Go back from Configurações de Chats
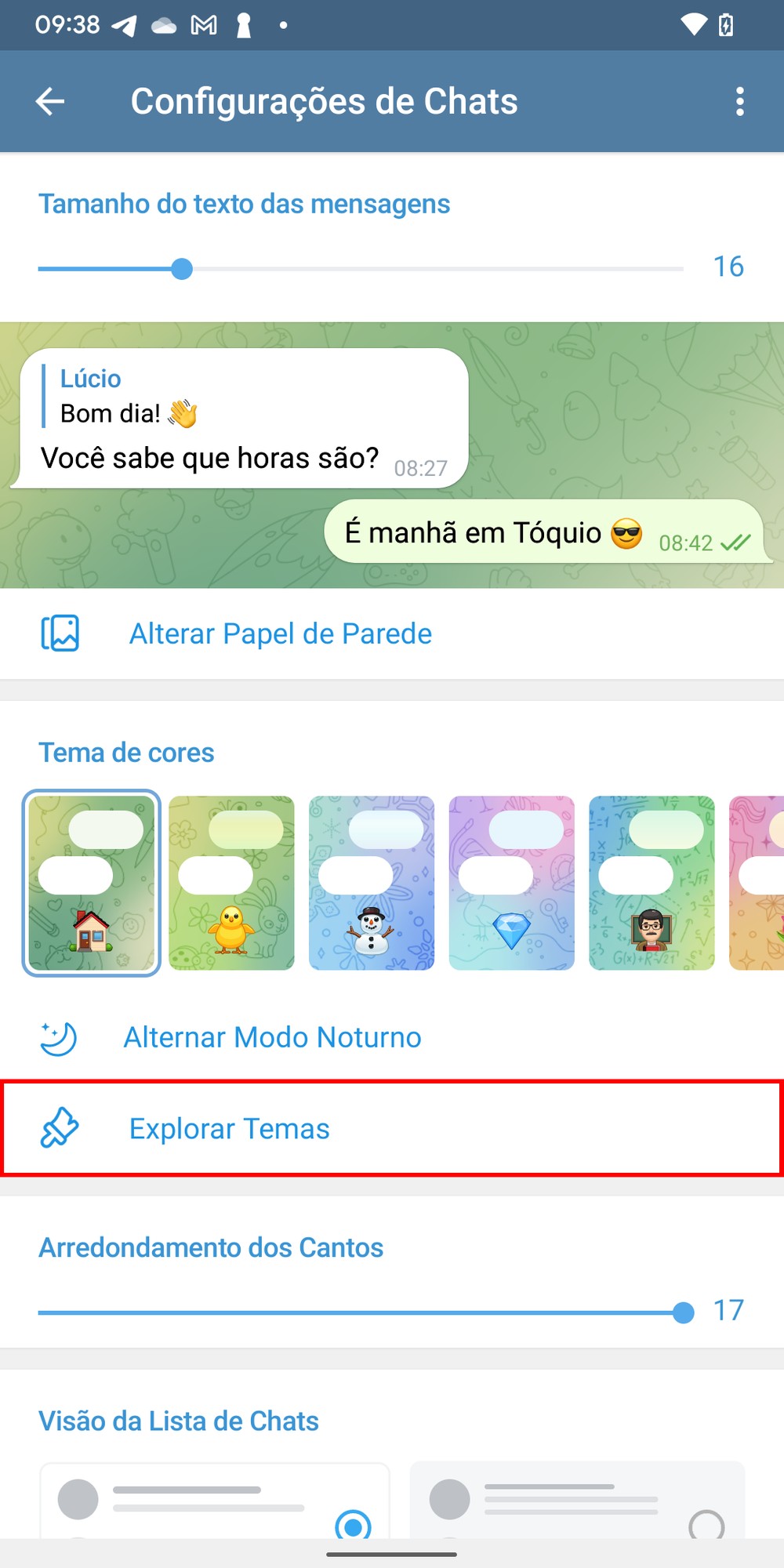 [x=50, y=101]
